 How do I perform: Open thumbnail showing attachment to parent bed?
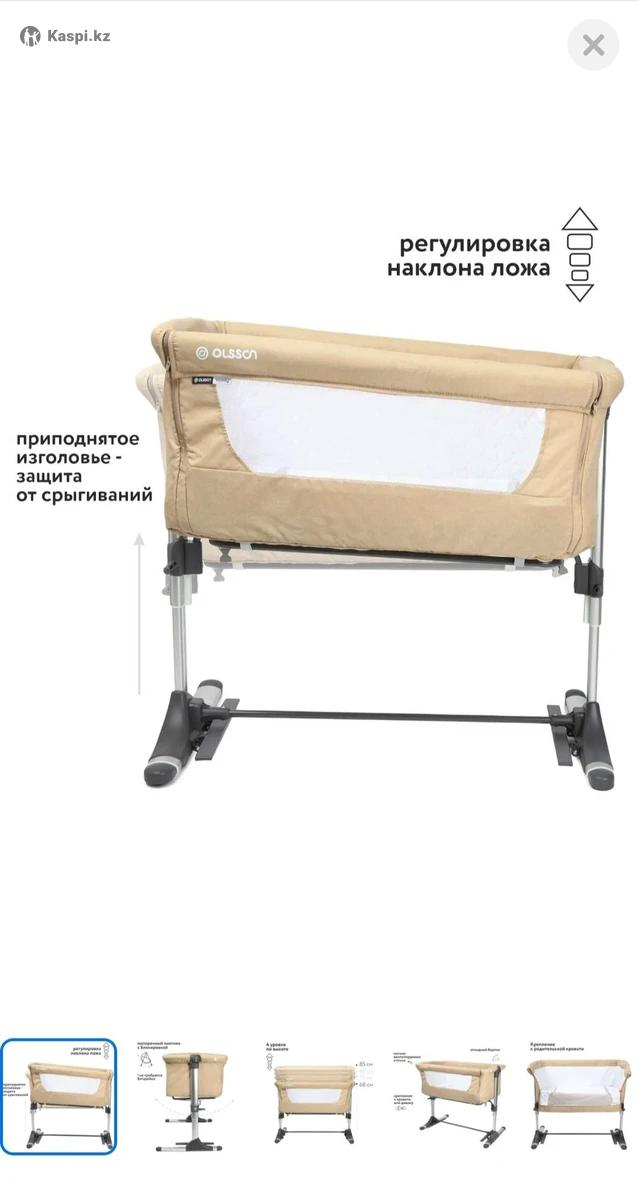point(578,1097)
